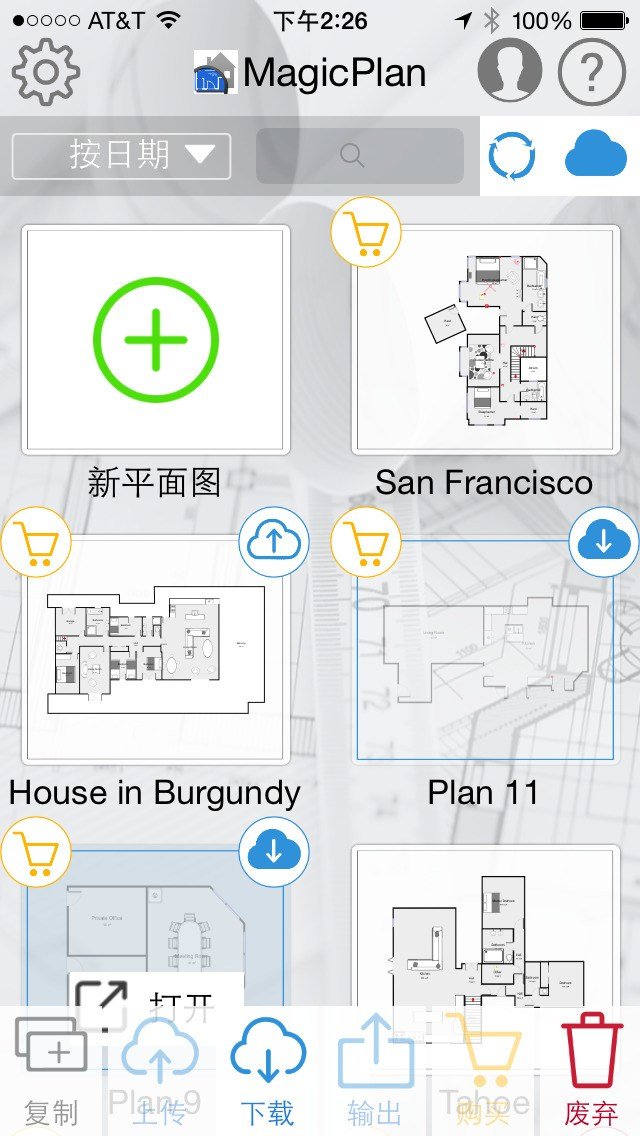
Task: Tap 购买 in the bottom toolbar
Action: coord(484,1070)
